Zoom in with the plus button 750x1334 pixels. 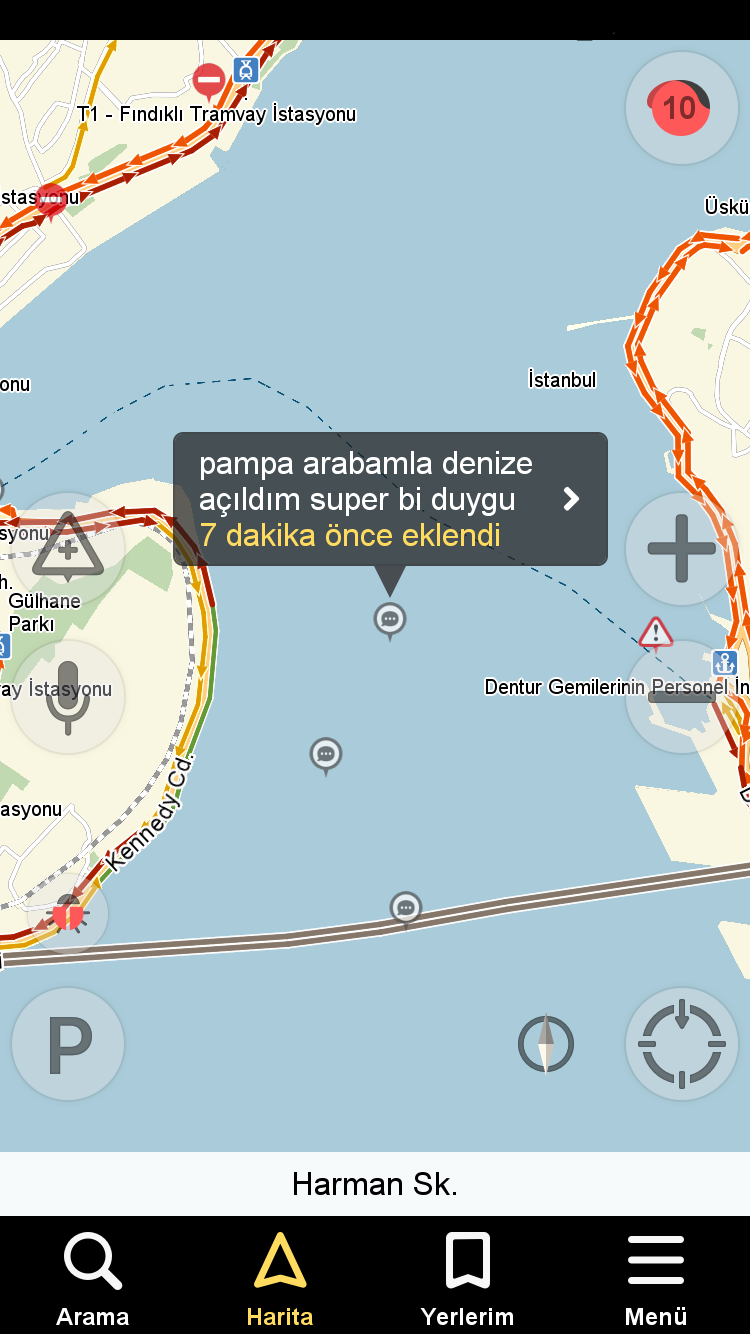click(681, 548)
